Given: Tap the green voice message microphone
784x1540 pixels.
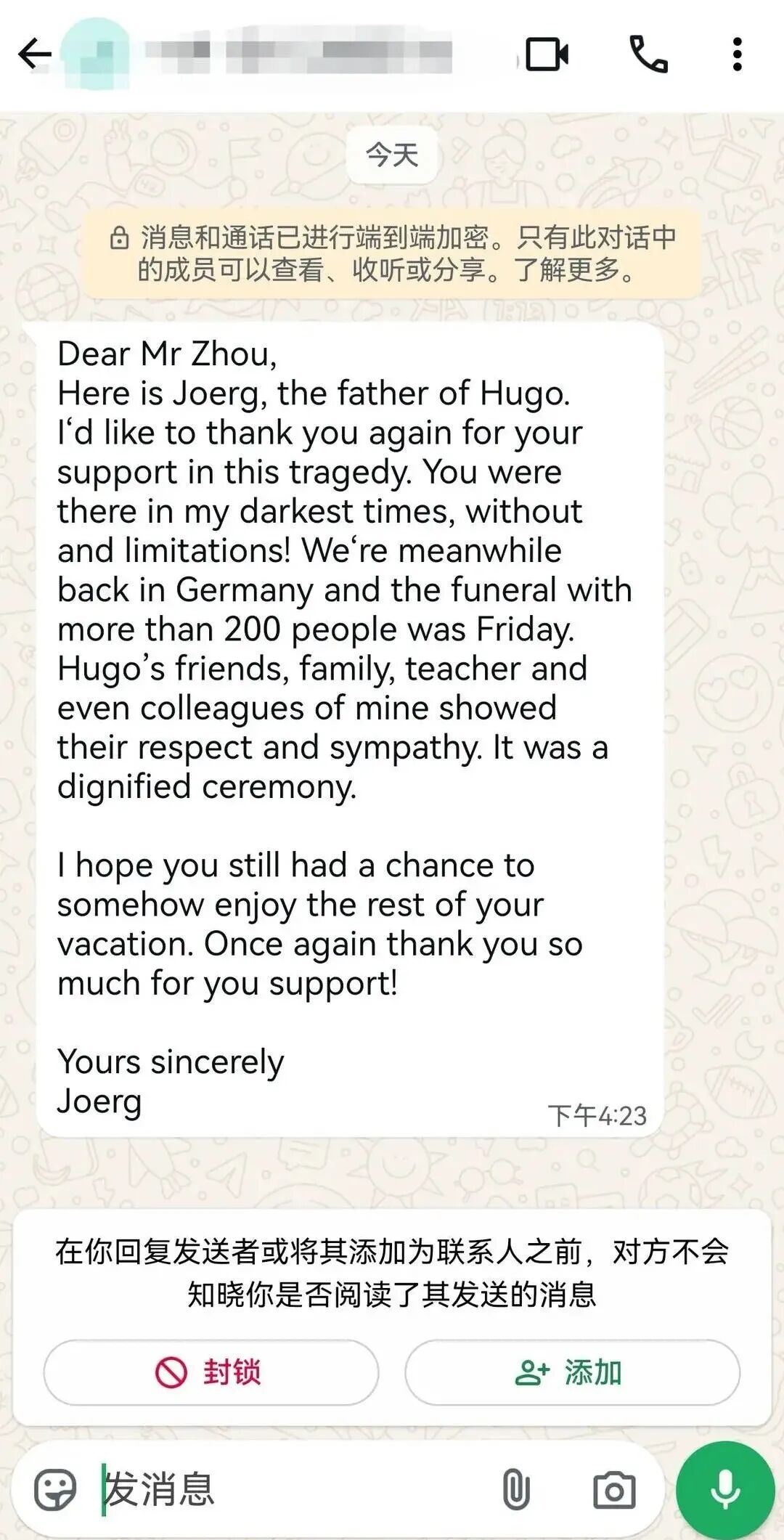Looking at the screenshot, I should [724, 1490].
